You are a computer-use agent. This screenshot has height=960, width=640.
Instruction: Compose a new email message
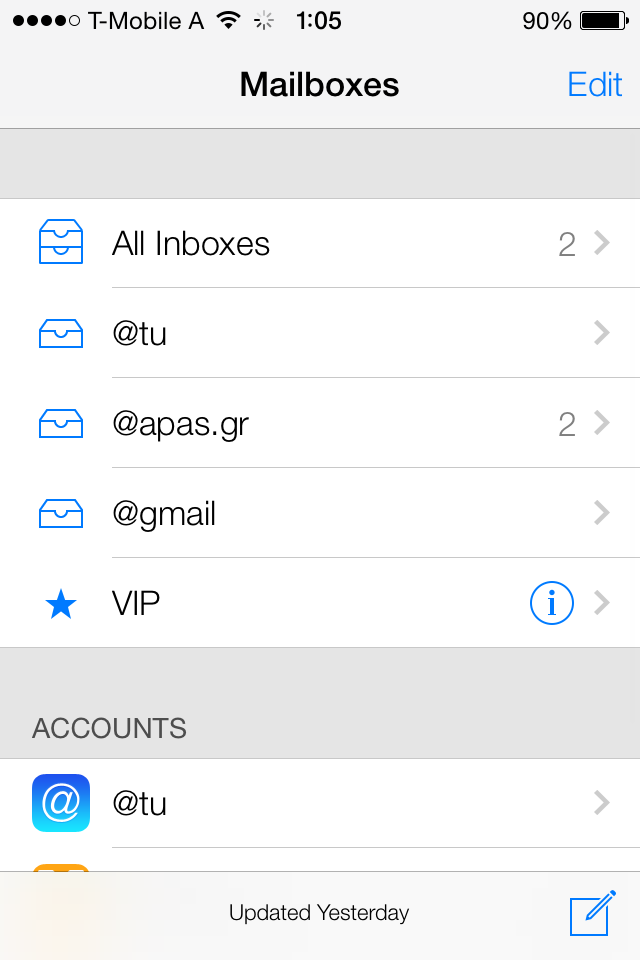point(592,913)
